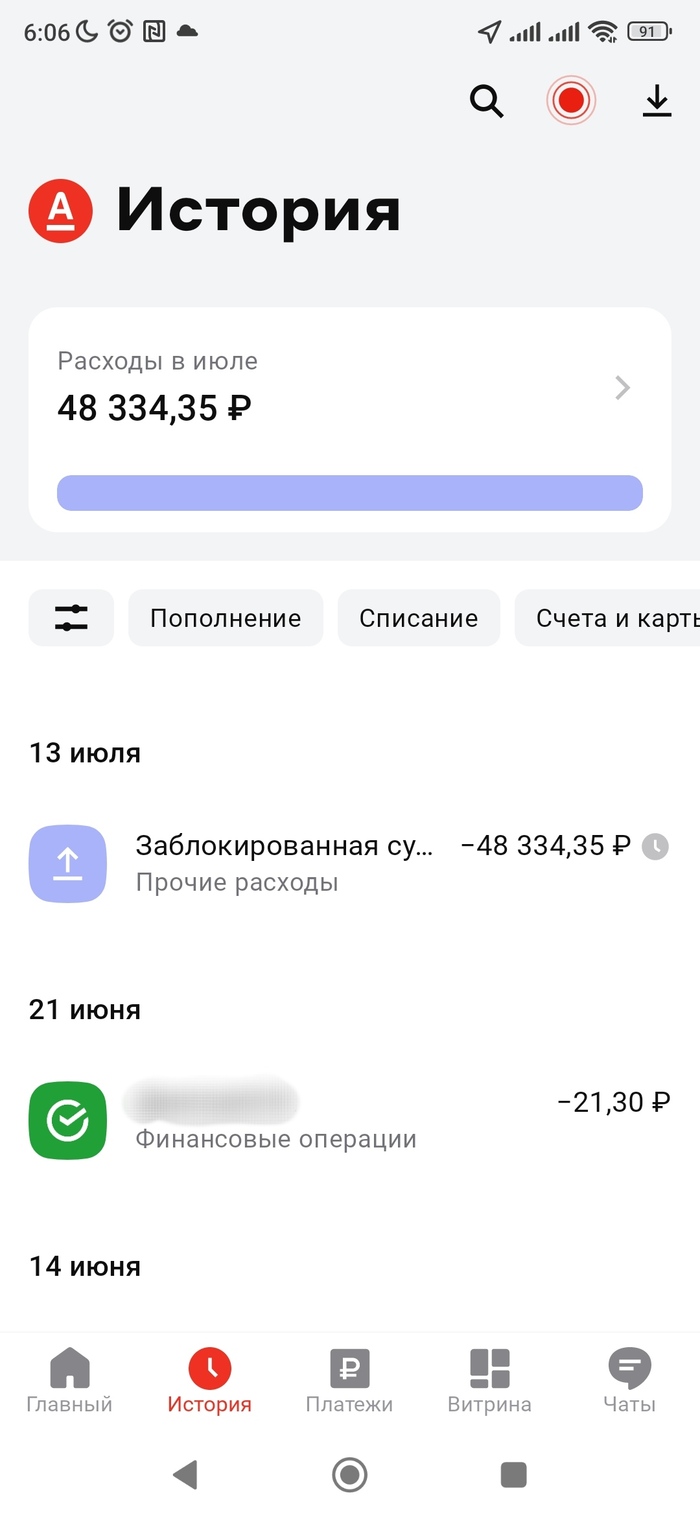View the −21,30 ₽ transaction from 21 июня
Image resolution: width=700 pixels, height=1517 pixels.
(349, 1120)
